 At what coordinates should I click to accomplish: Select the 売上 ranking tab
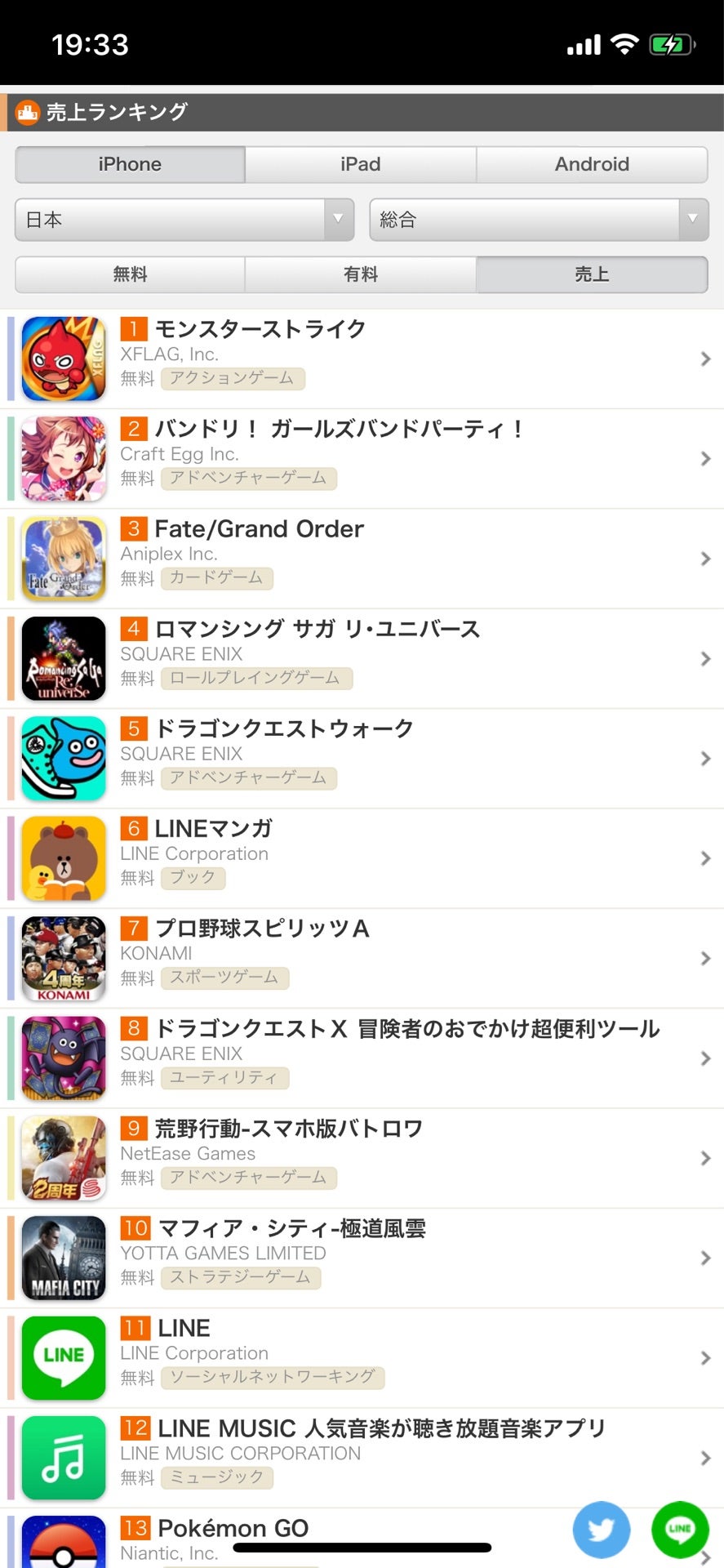[592, 274]
